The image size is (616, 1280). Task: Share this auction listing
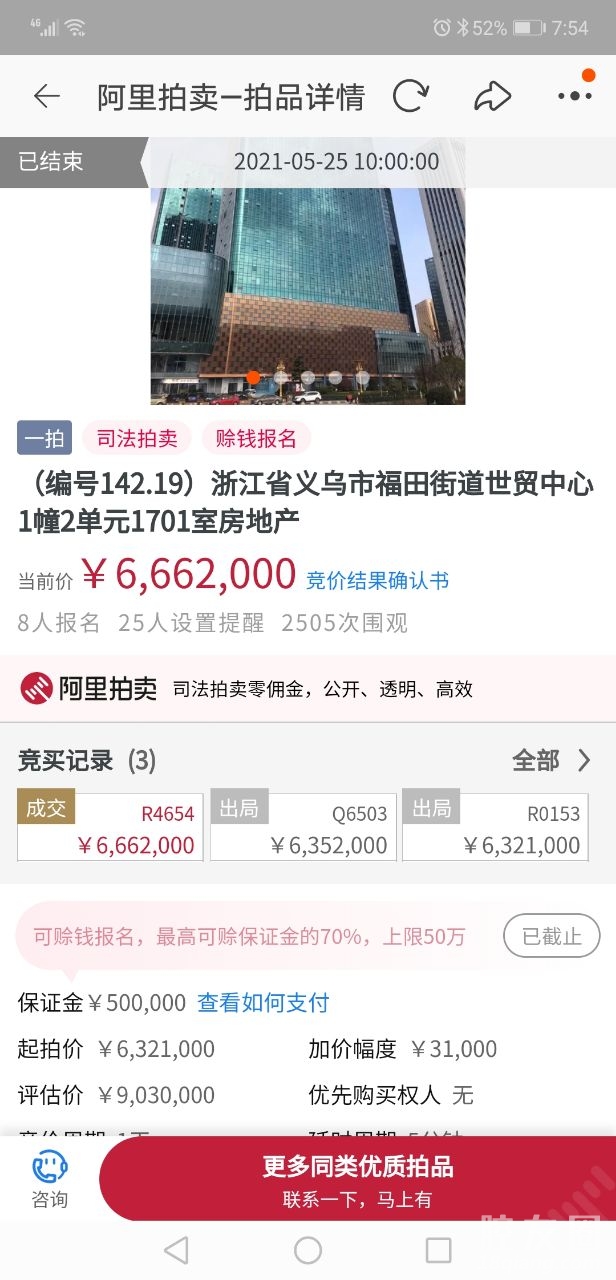click(492, 96)
